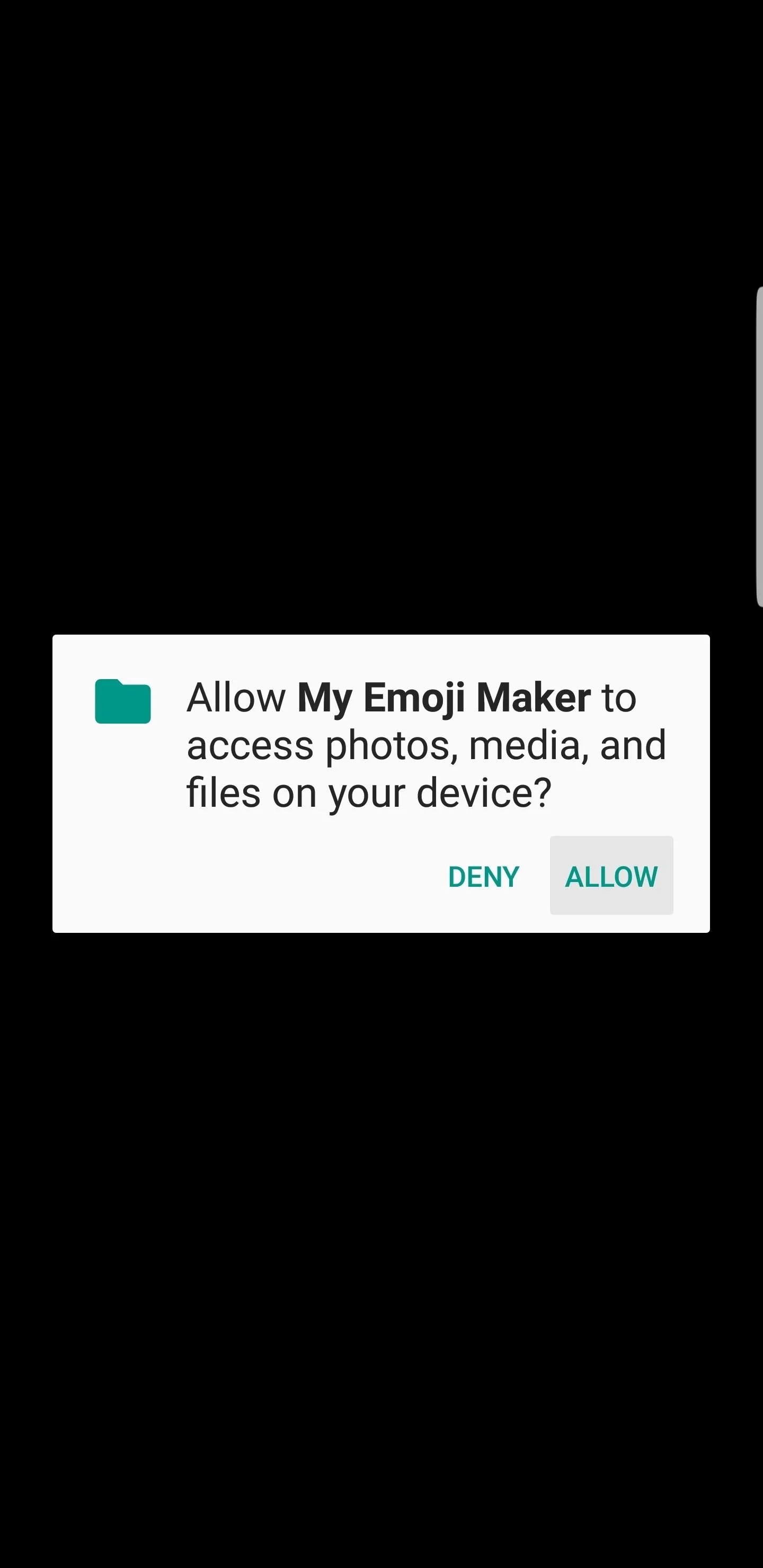This screenshot has width=763, height=1568.
Task: Allow My Emoji Maker to access files
Action: point(611,875)
